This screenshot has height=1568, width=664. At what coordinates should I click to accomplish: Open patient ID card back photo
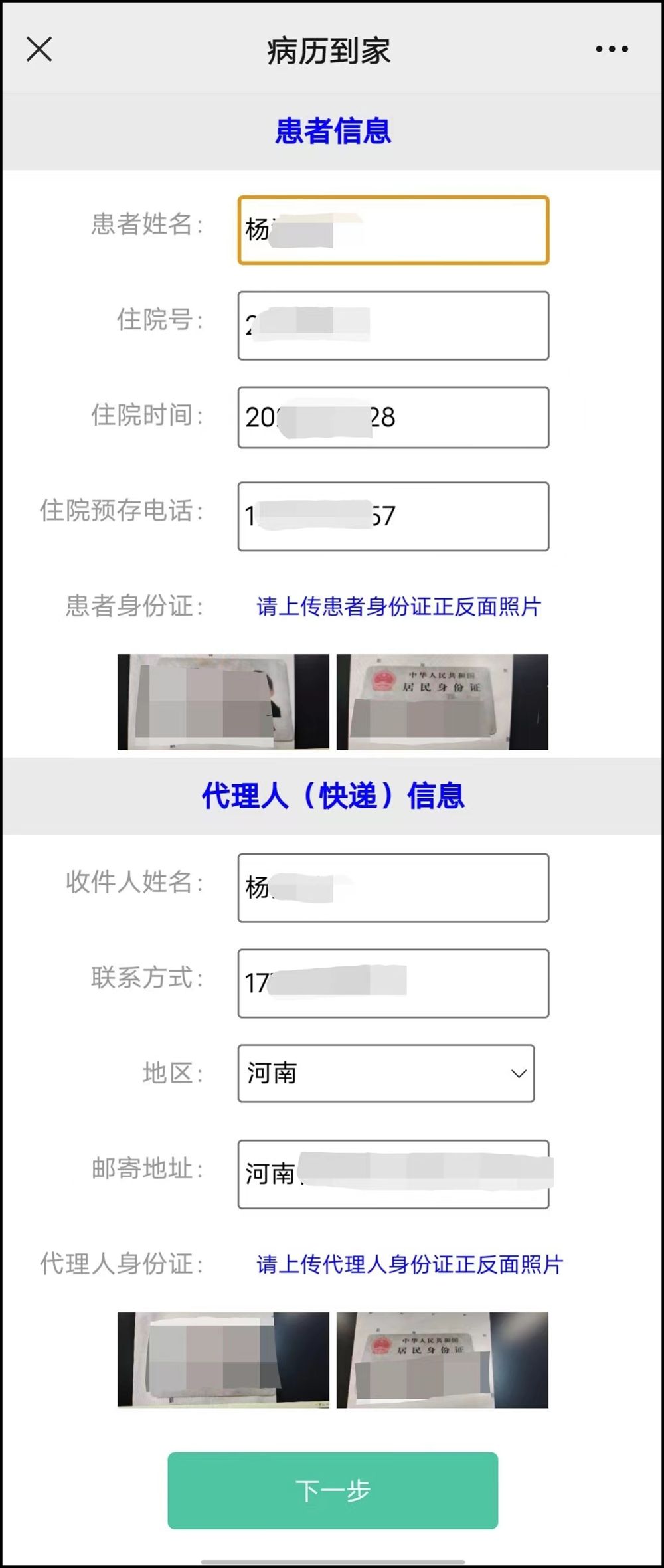coord(442,702)
